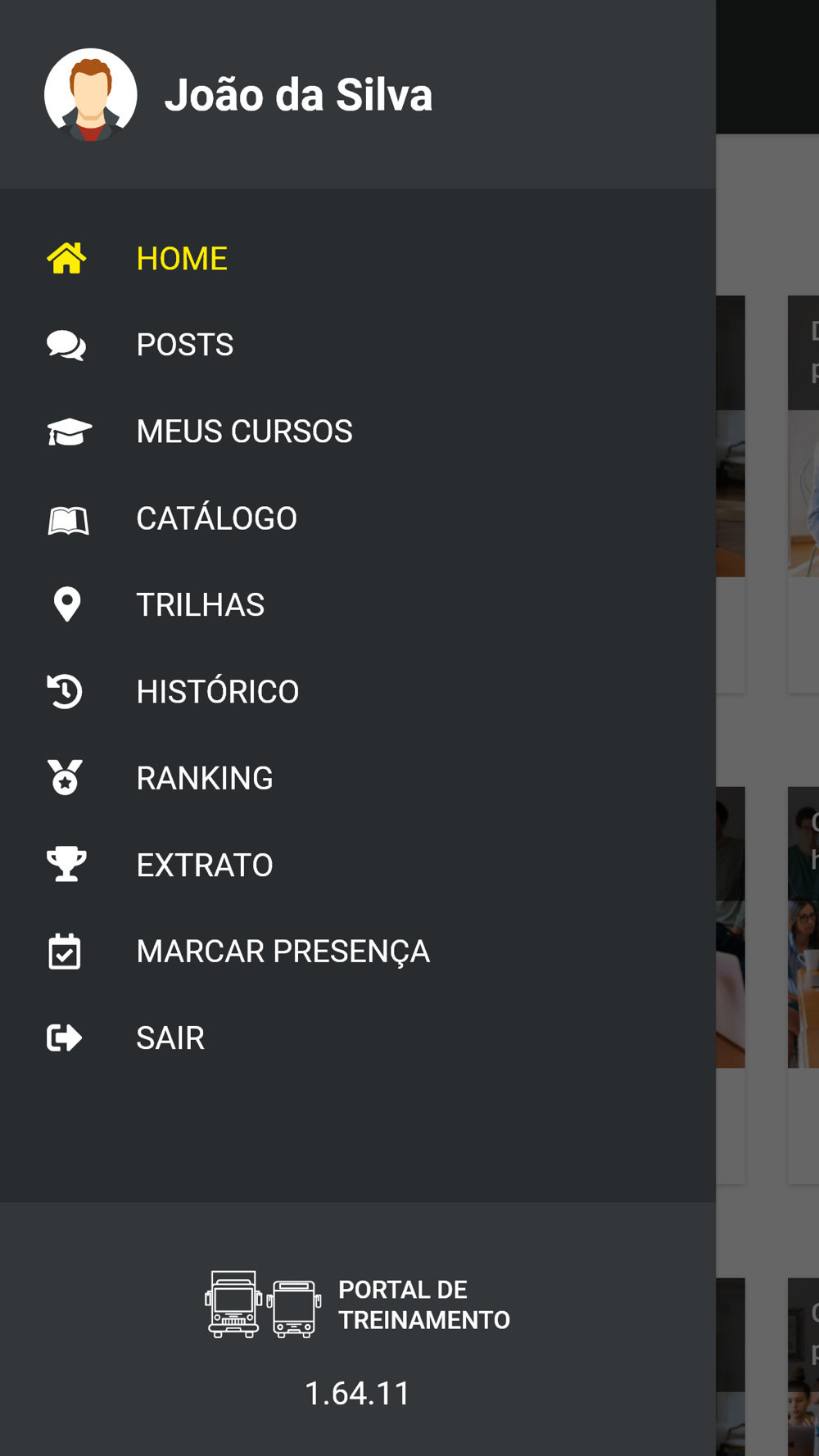Open the RANKING page
The image size is (819, 1456).
coord(205,778)
